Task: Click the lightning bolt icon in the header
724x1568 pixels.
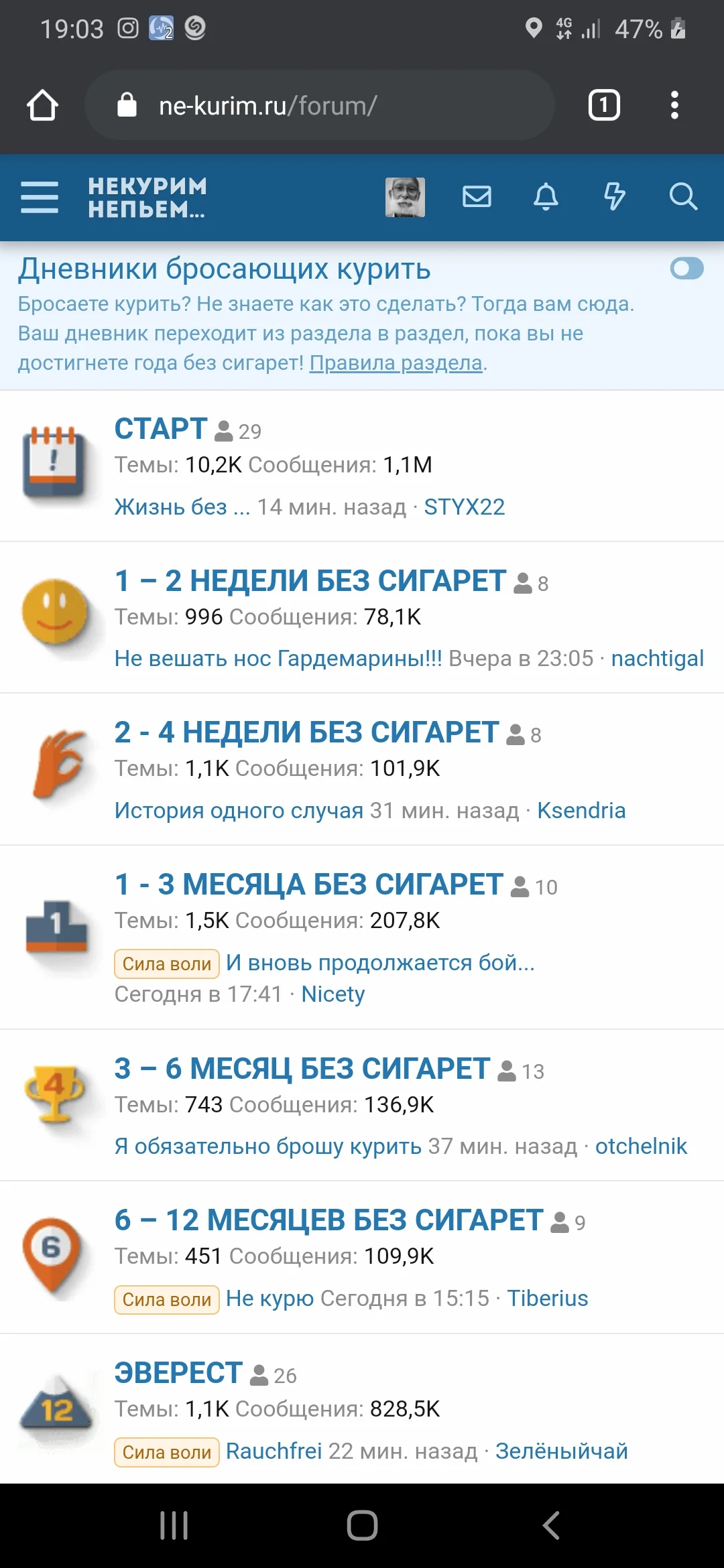Action: pyautogui.click(x=615, y=197)
